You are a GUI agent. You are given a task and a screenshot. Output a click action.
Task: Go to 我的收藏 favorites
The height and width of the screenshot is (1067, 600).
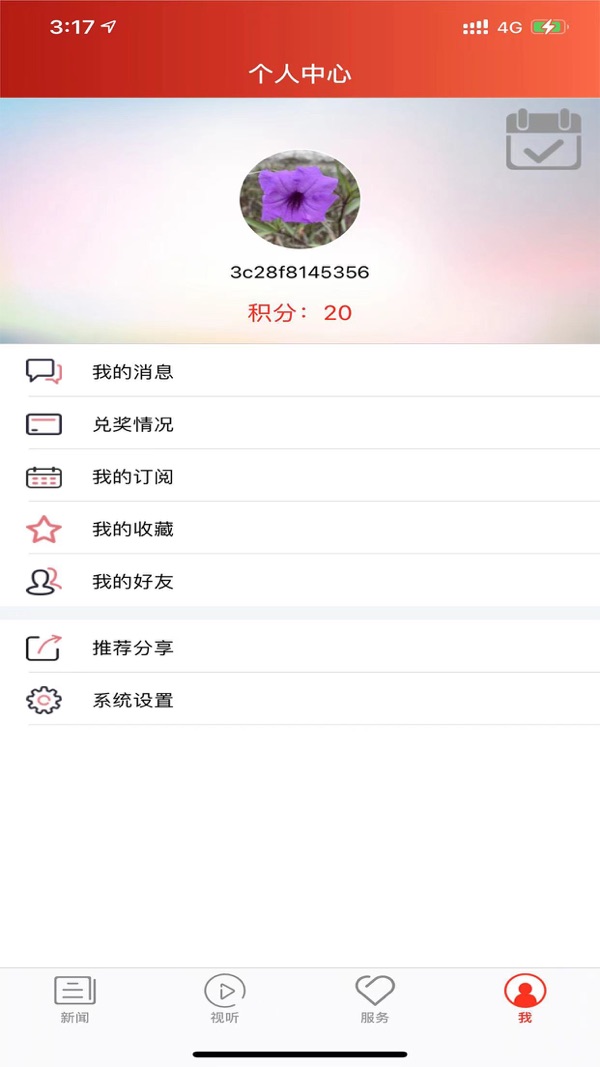click(x=300, y=529)
